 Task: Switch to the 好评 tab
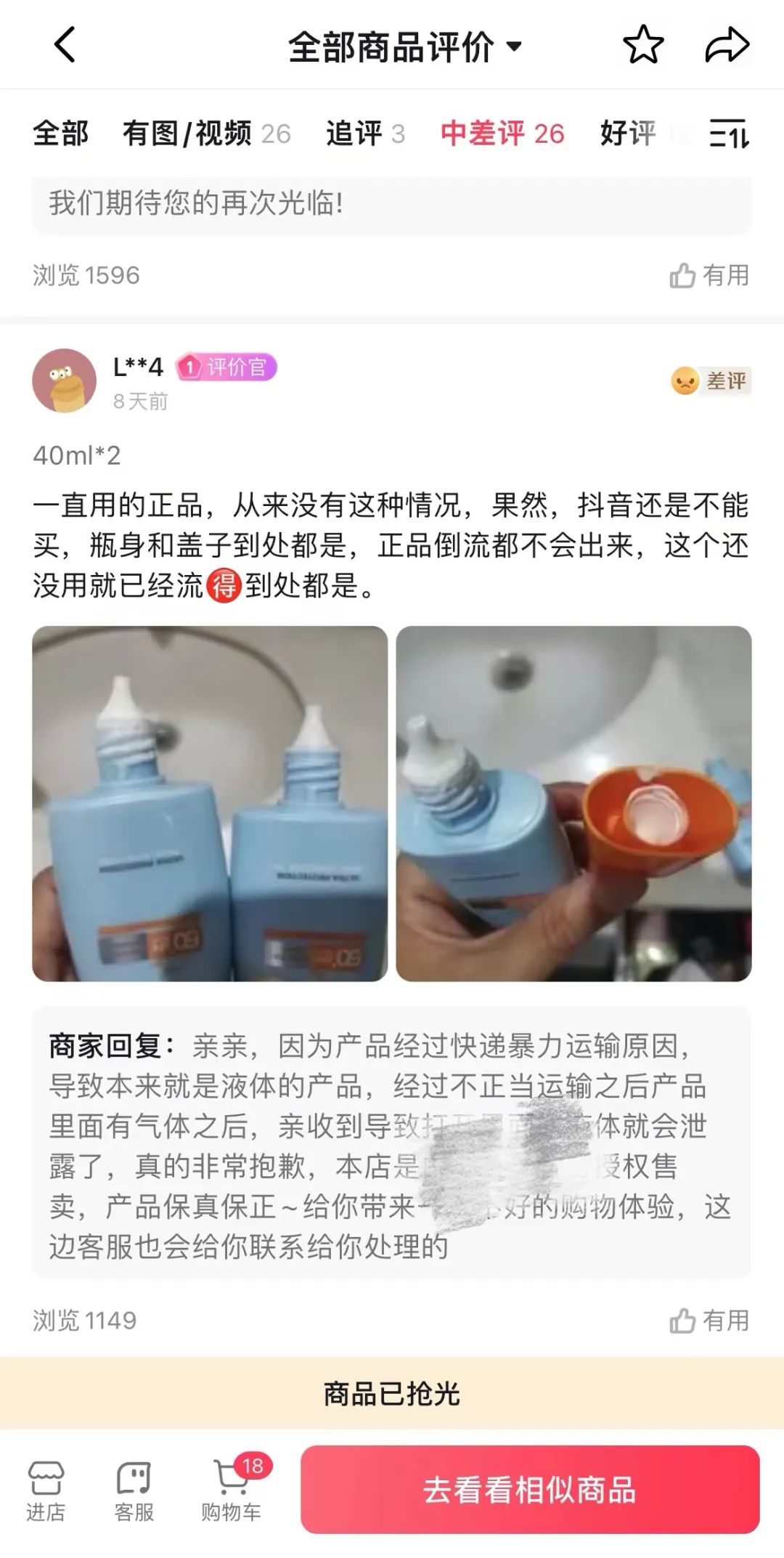tap(628, 134)
